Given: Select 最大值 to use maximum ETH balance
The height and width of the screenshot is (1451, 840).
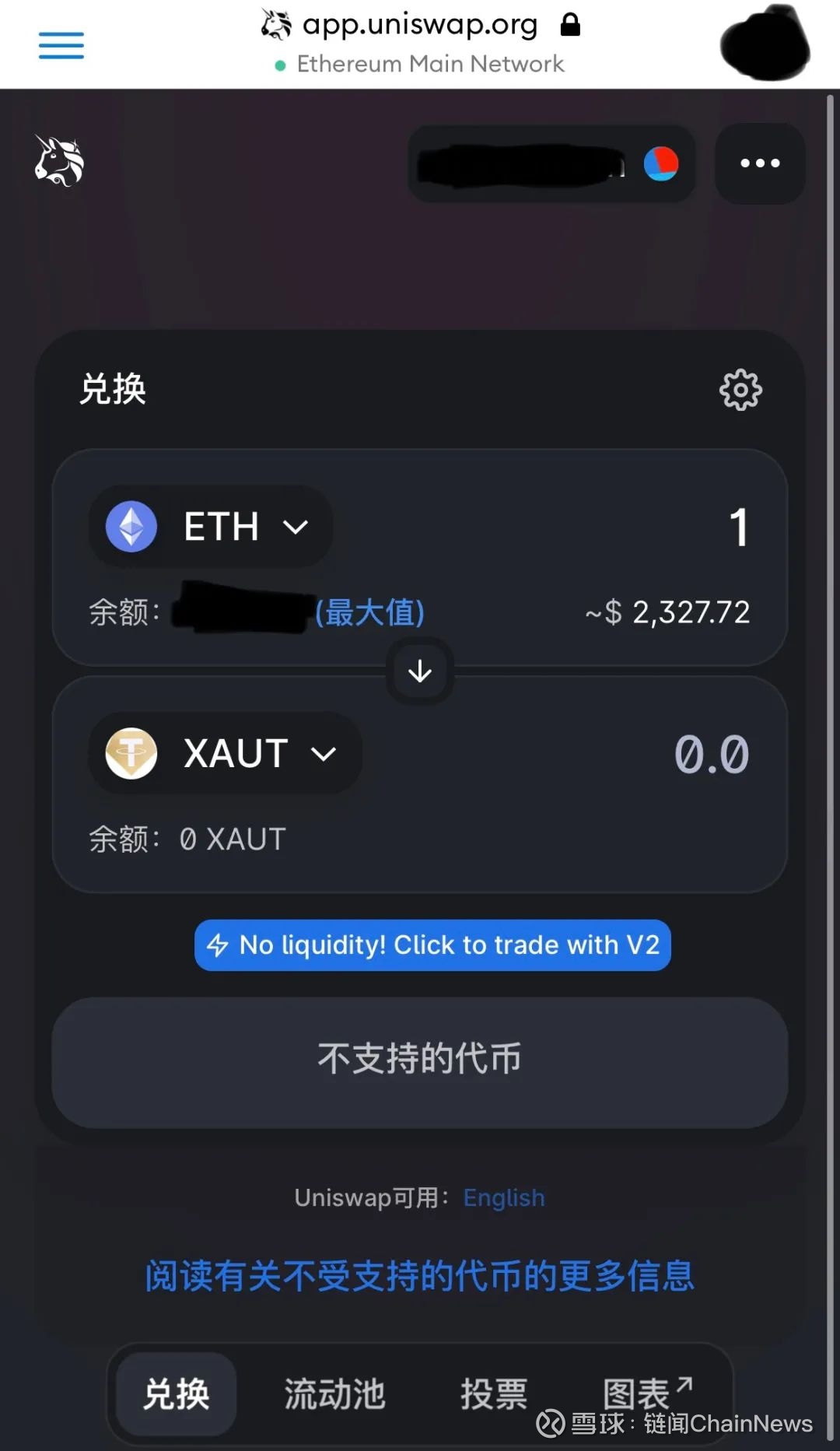Looking at the screenshot, I should pos(371,612).
